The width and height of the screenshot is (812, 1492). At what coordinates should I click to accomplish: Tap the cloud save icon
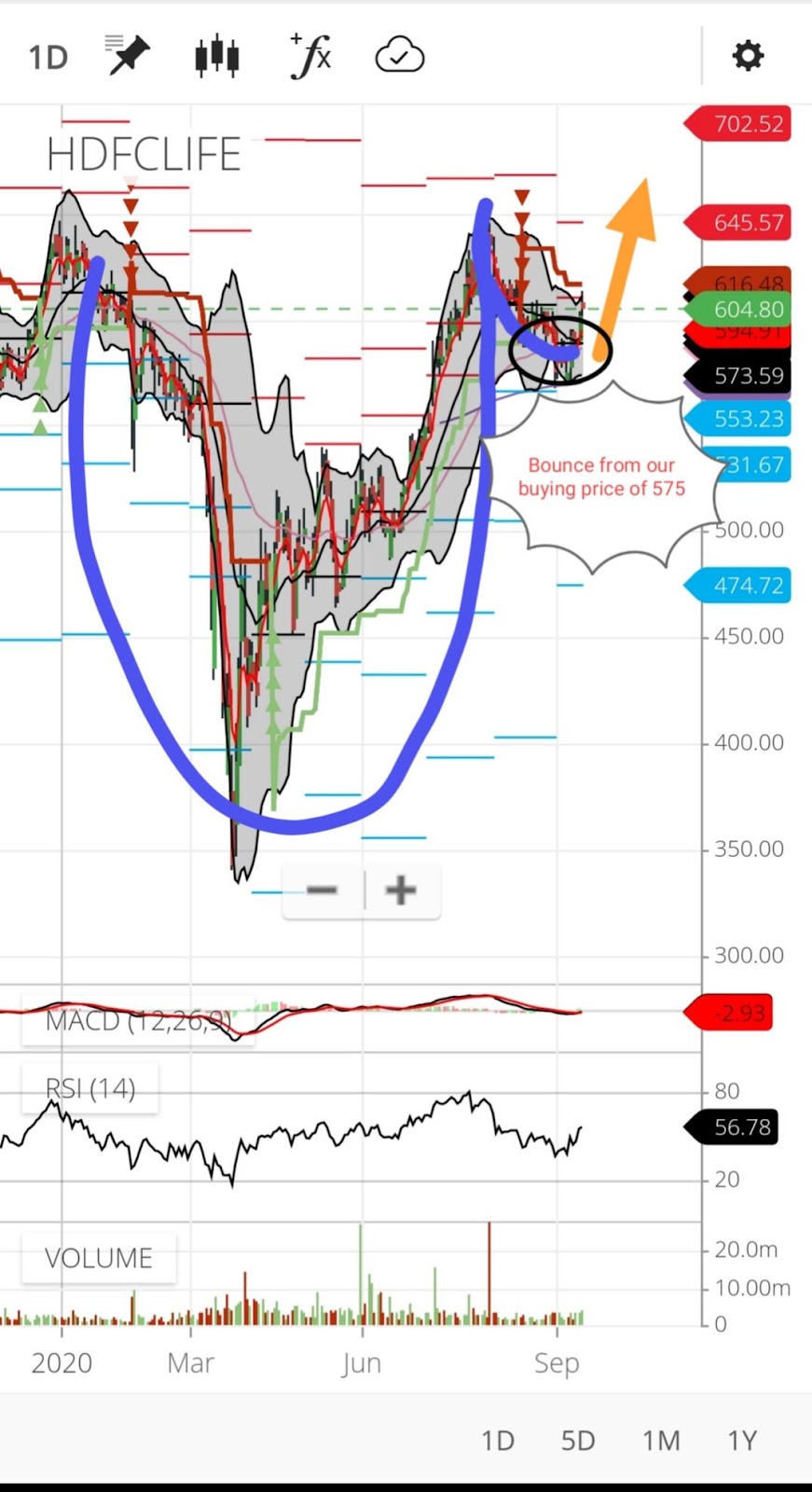coord(399,56)
